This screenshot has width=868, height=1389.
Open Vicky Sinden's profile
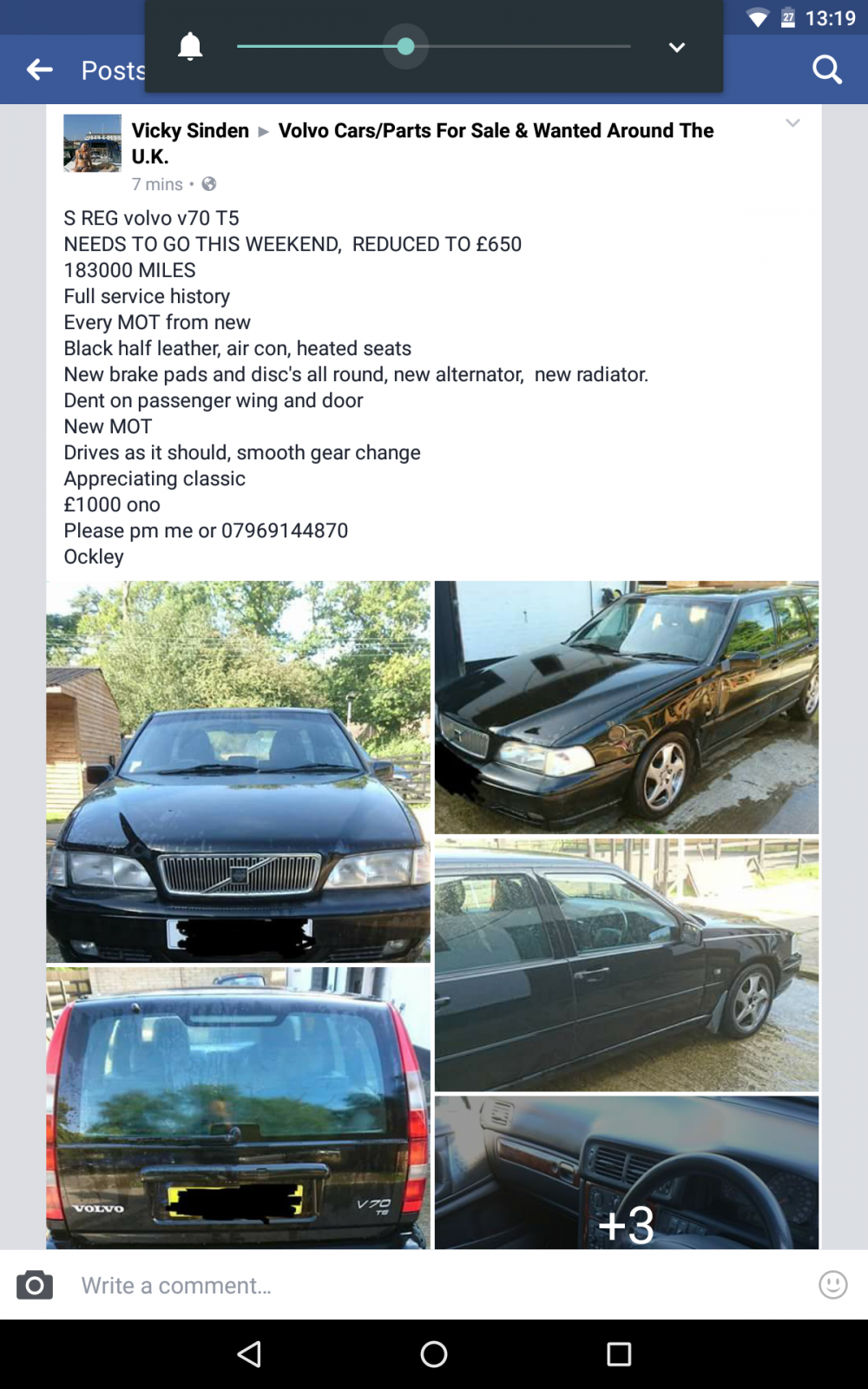coord(190,130)
